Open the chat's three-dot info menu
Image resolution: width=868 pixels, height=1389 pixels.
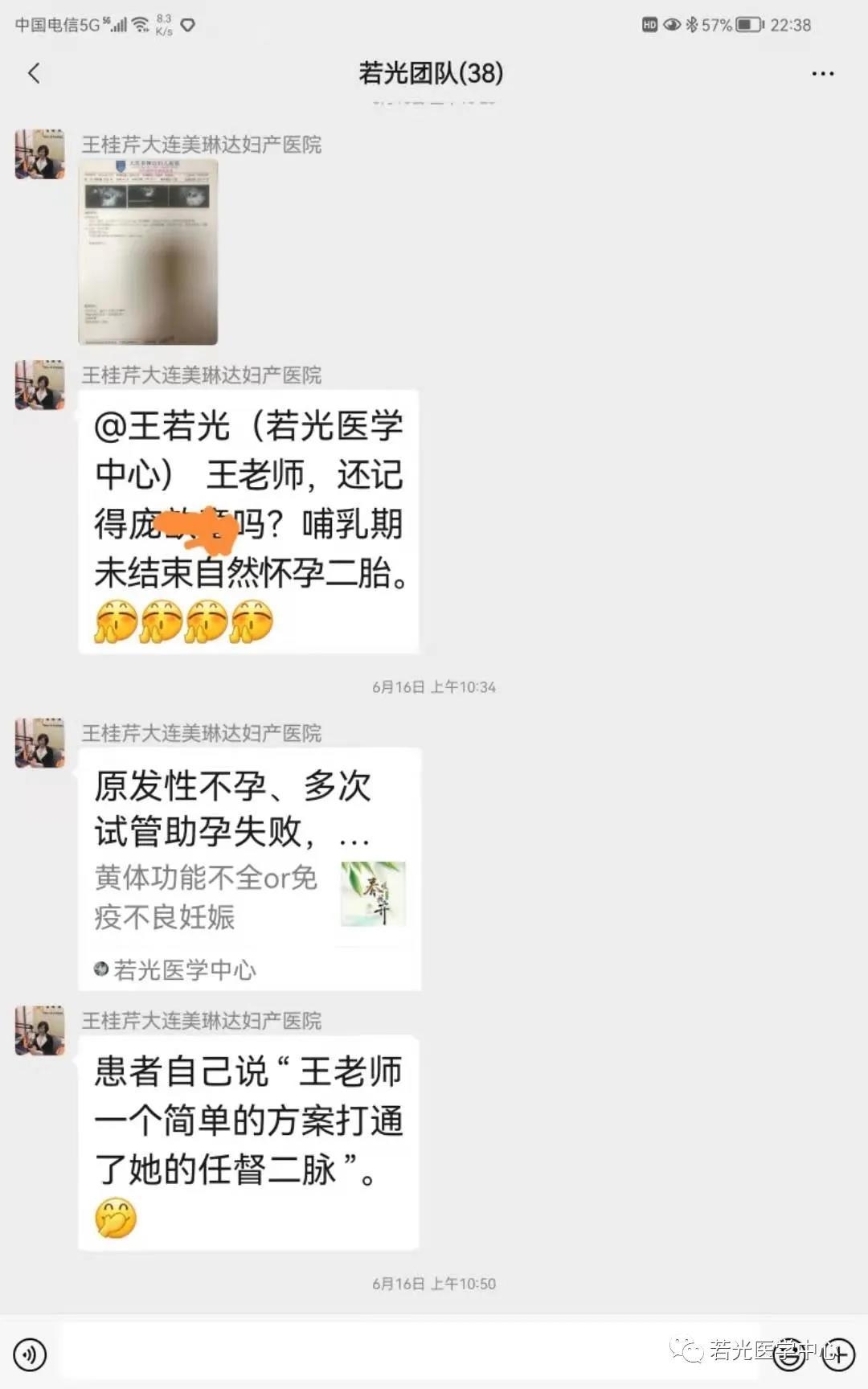pos(822,73)
